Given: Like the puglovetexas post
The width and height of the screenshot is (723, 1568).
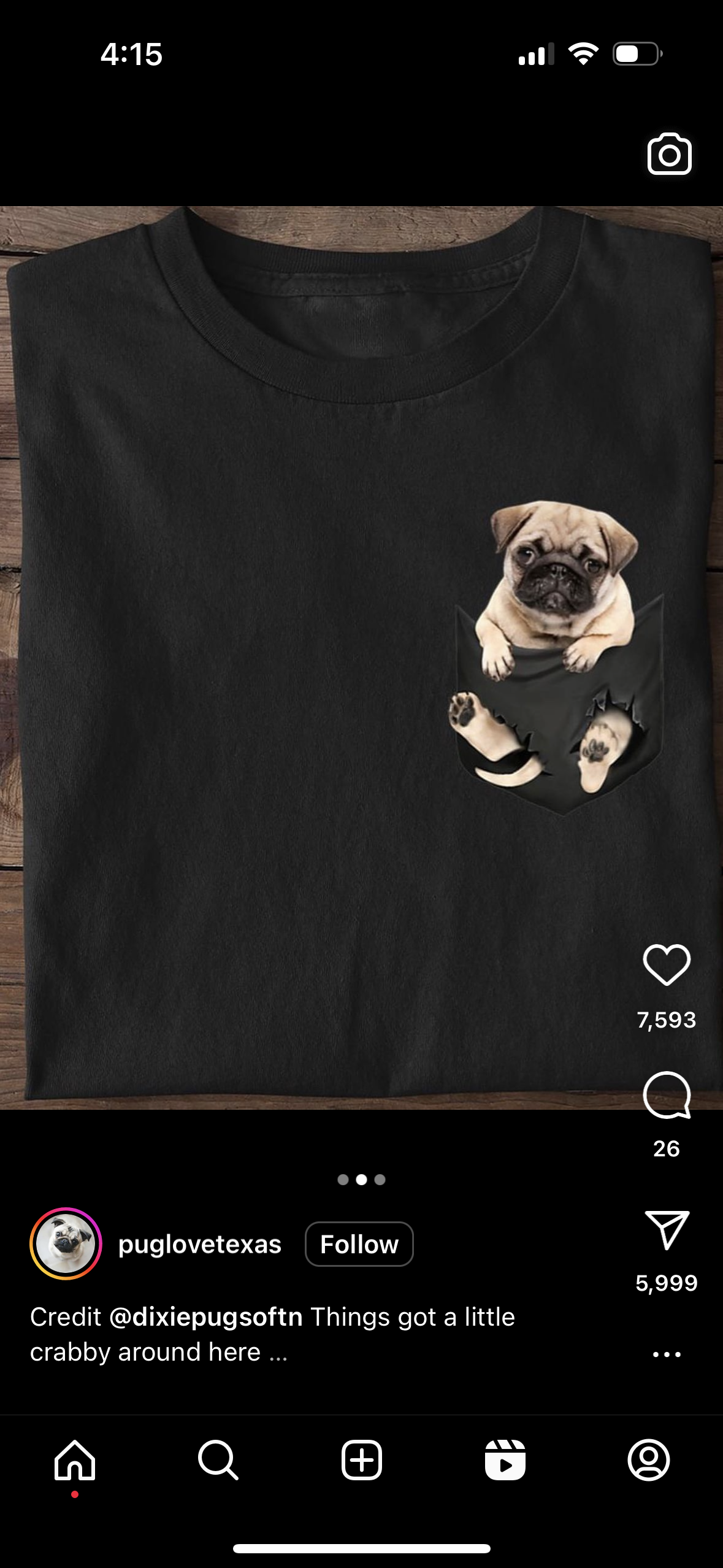Looking at the screenshot, I should (x=667, y=964).
